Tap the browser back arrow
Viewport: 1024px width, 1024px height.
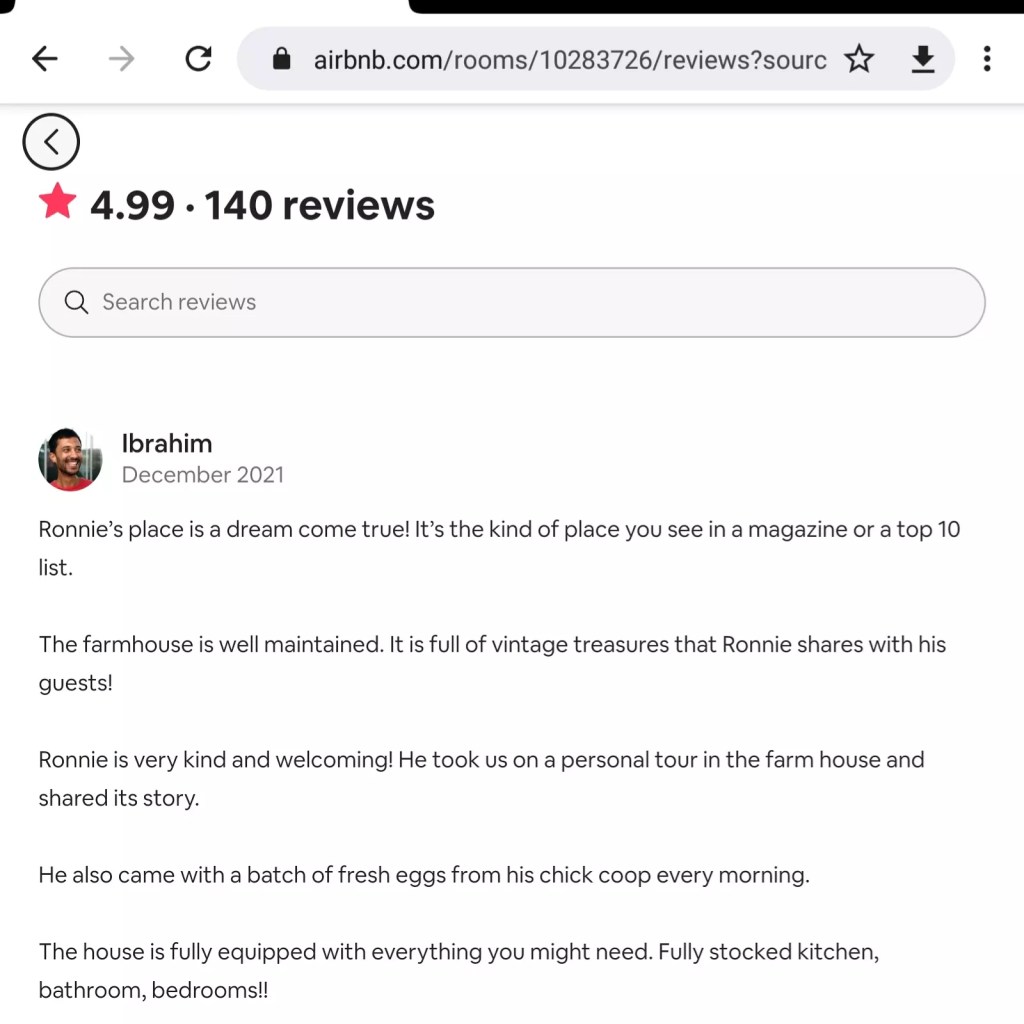(45, 59)
